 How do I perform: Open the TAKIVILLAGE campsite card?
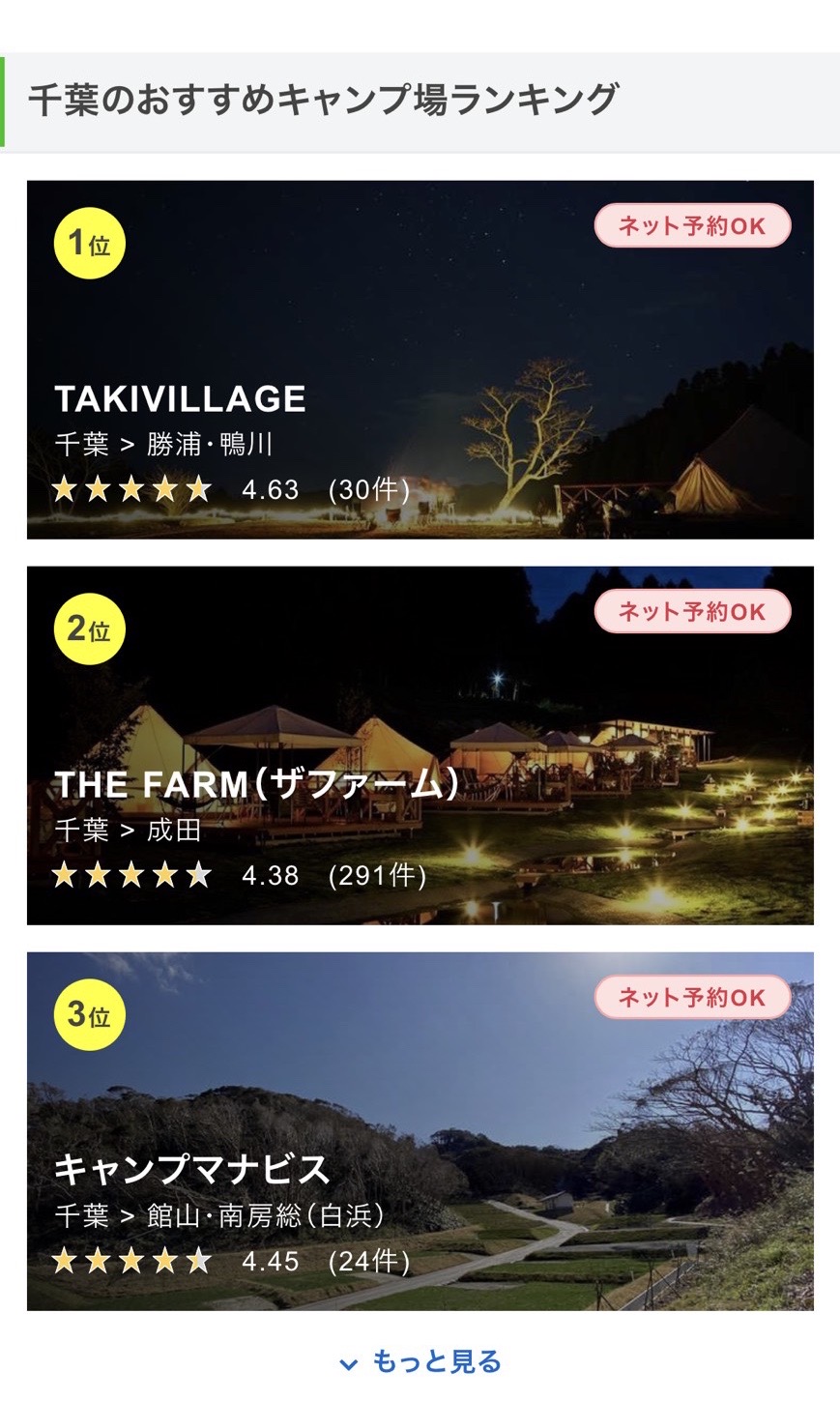(420, 360)
